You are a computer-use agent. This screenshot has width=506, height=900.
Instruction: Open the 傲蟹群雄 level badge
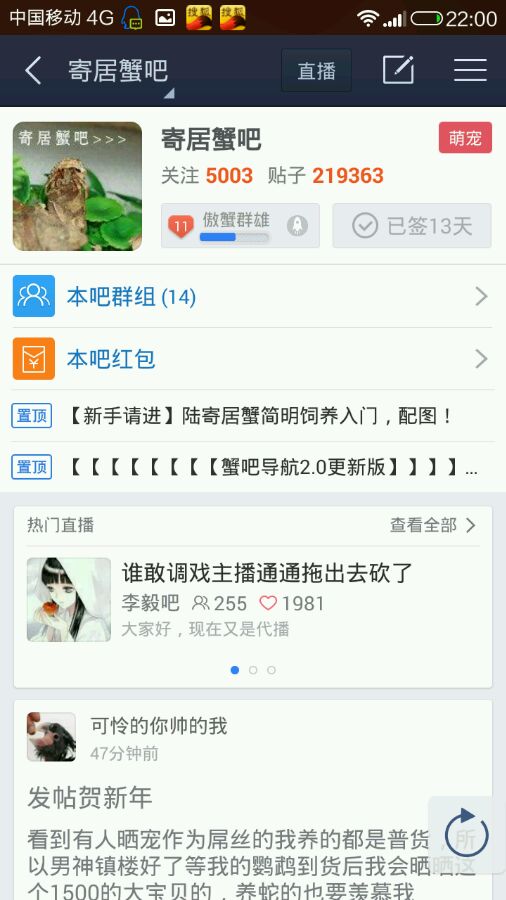click(240, 226)
